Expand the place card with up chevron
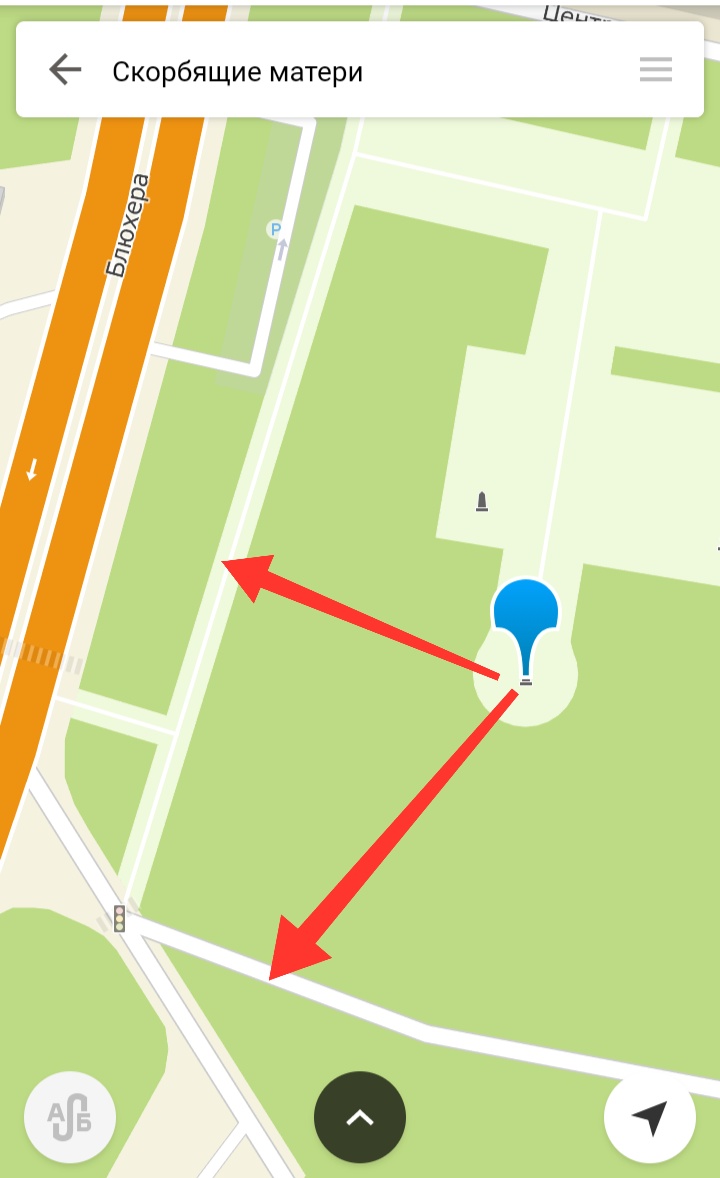 (360, 1117)
